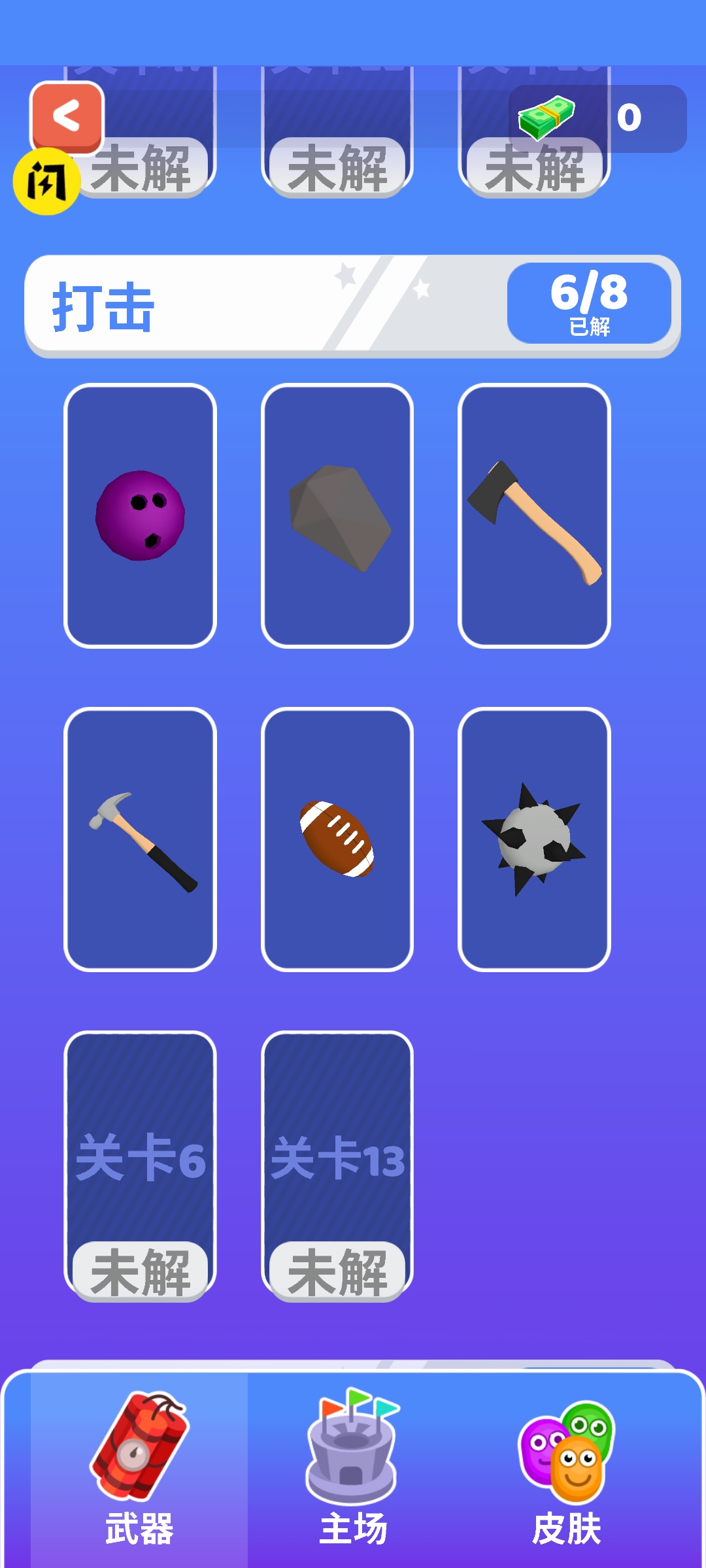This screenshot has width=706, height=1568.
Task: Select the hammer weapon card
Action: (140, 840)
